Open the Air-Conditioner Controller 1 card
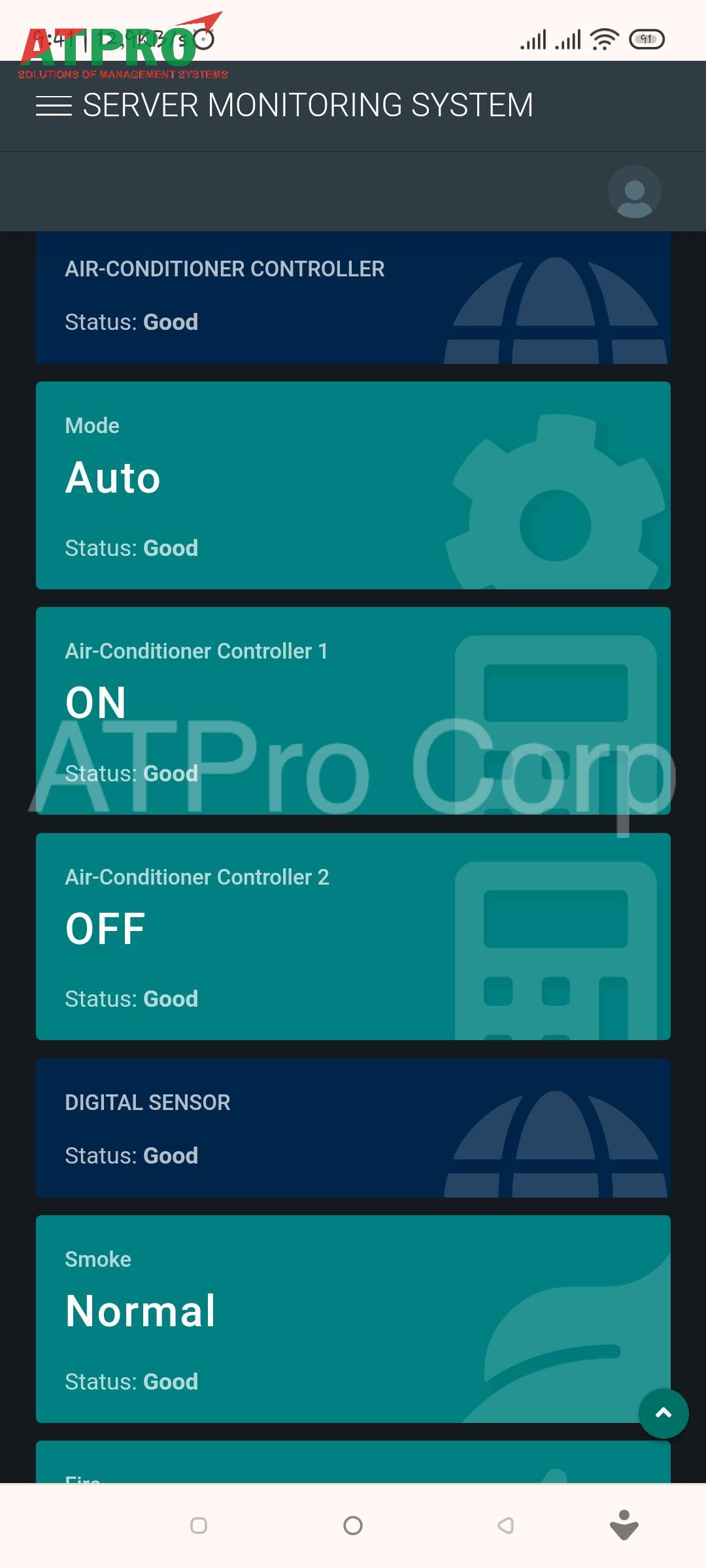This screenshot has width=706, height=1568. 353,711
